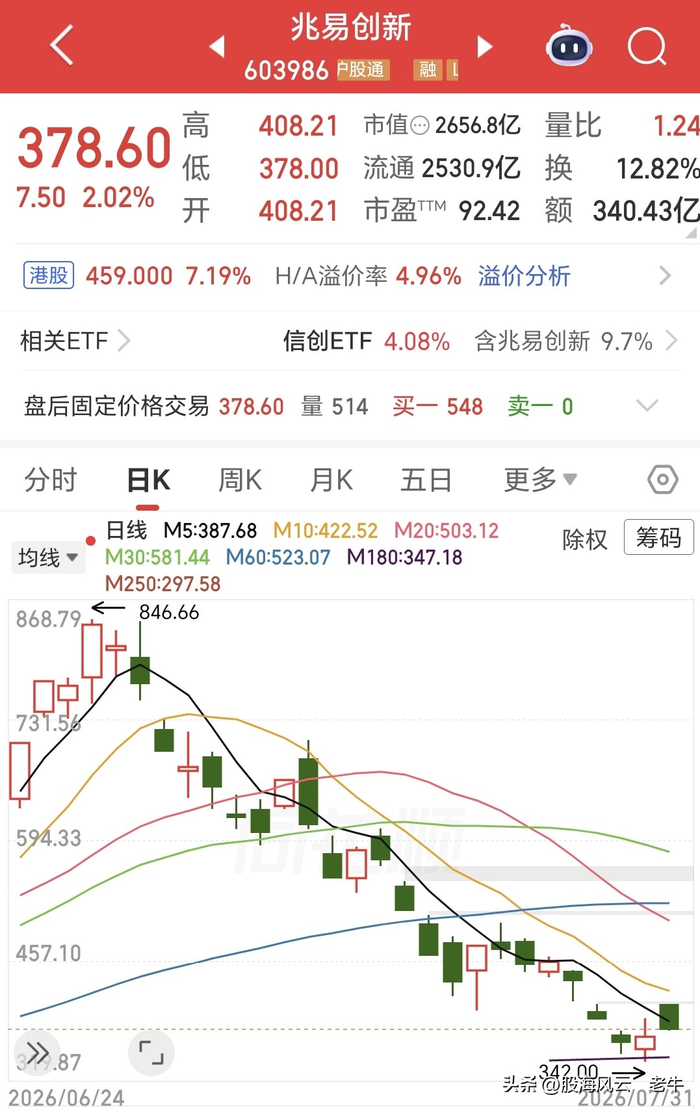
Task: Open 均线 indicator dropdown
Action: [49, 557]
